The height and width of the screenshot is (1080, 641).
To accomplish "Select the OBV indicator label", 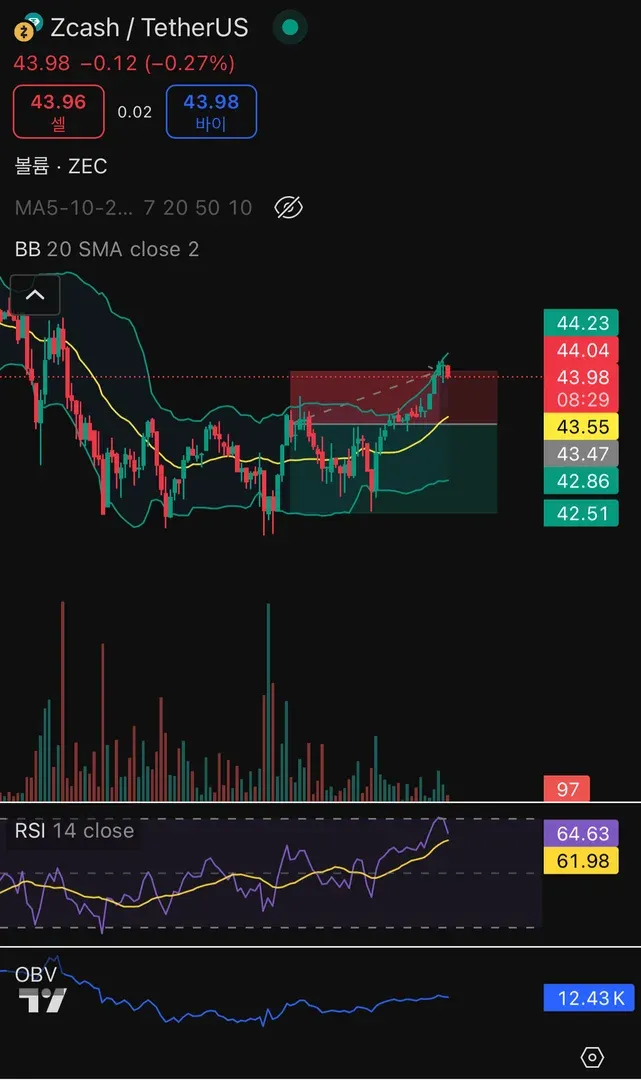I will click(36, 975).
